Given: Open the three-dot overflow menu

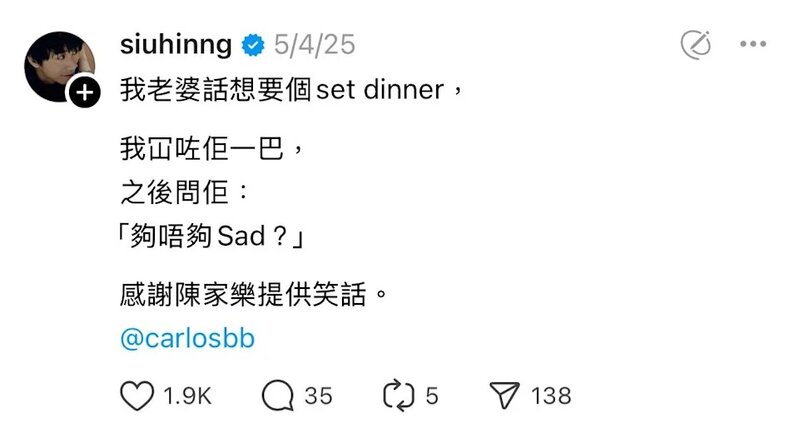Looking at the screenshot, I should [752, 44].
